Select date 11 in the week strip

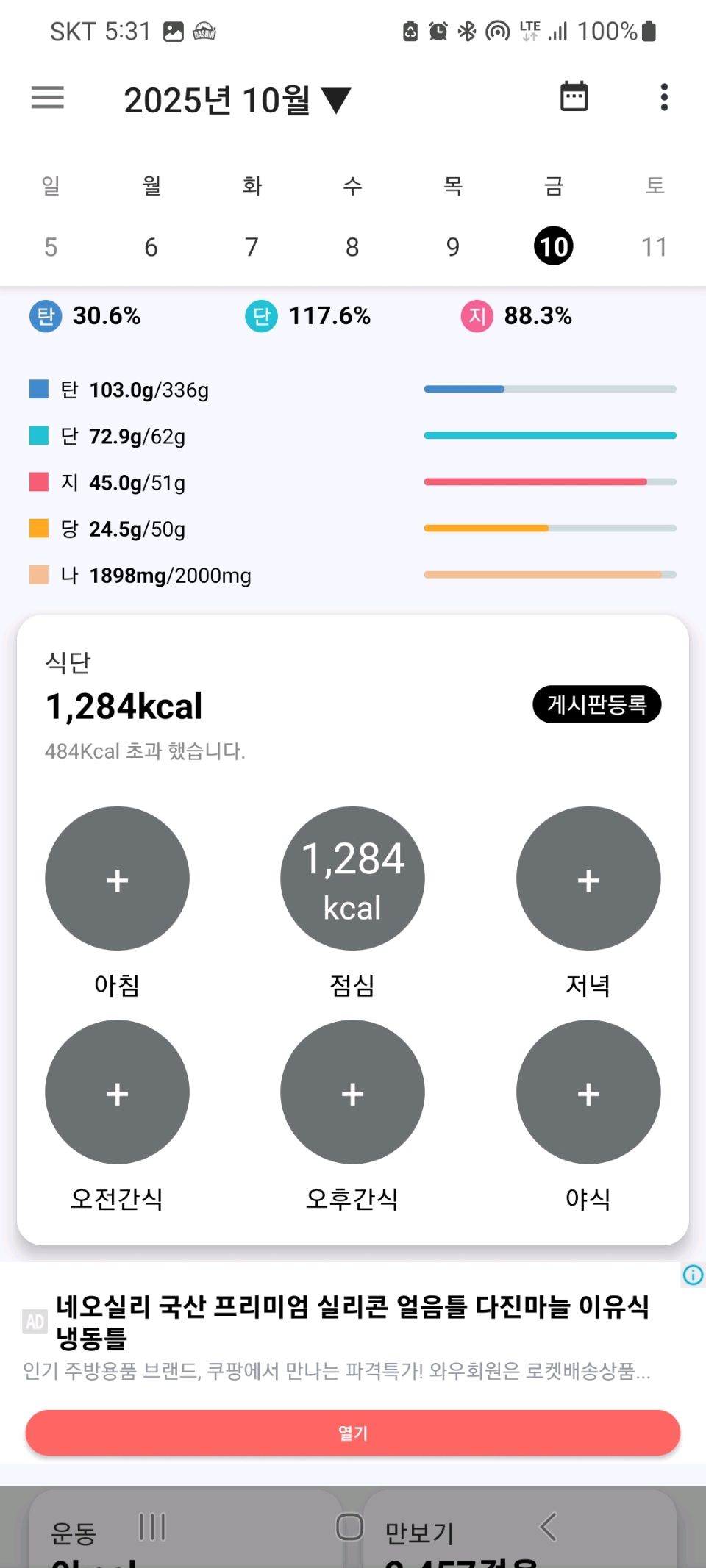(654, 247)
